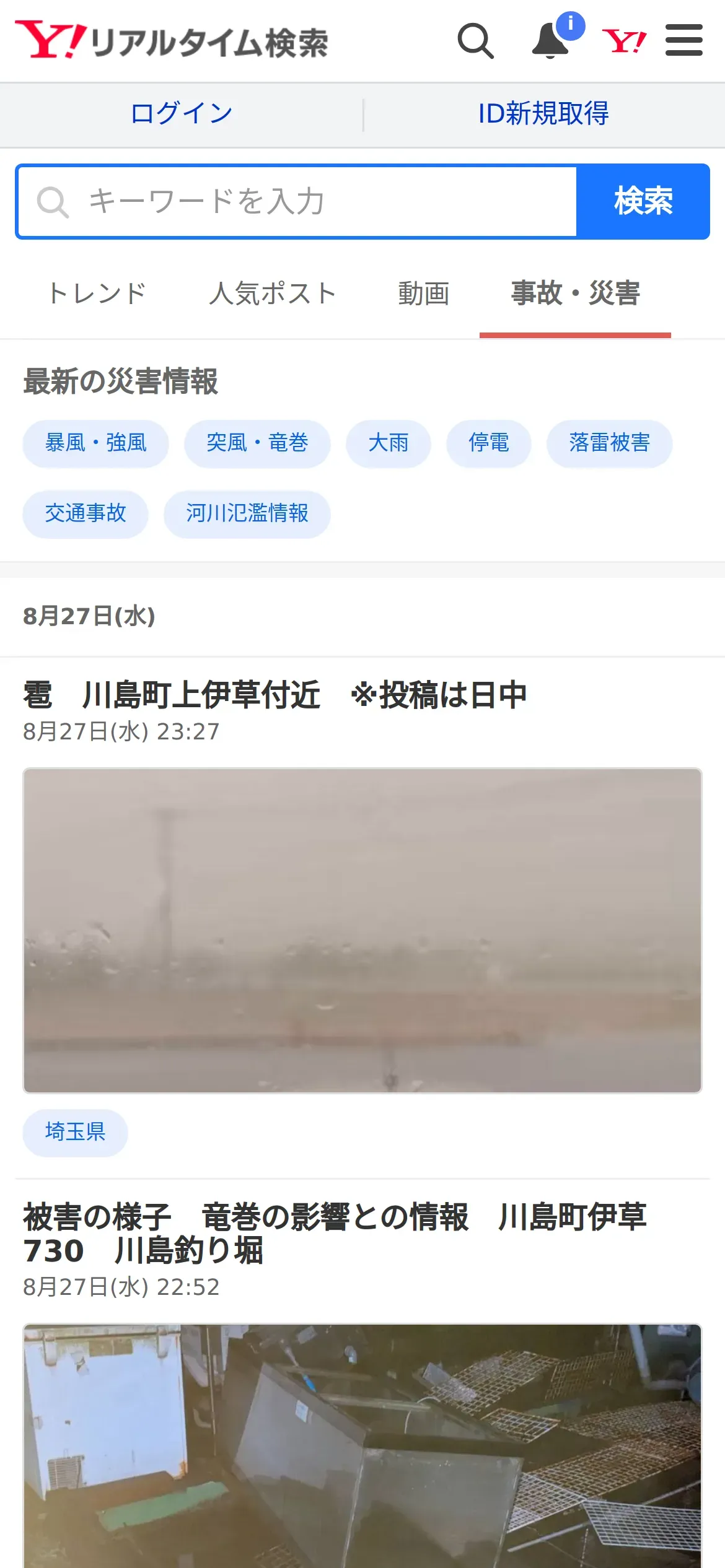725x1568 pixels.
Task: Select the 突風・竜巻 chip
Action: (x=257, y=443)
